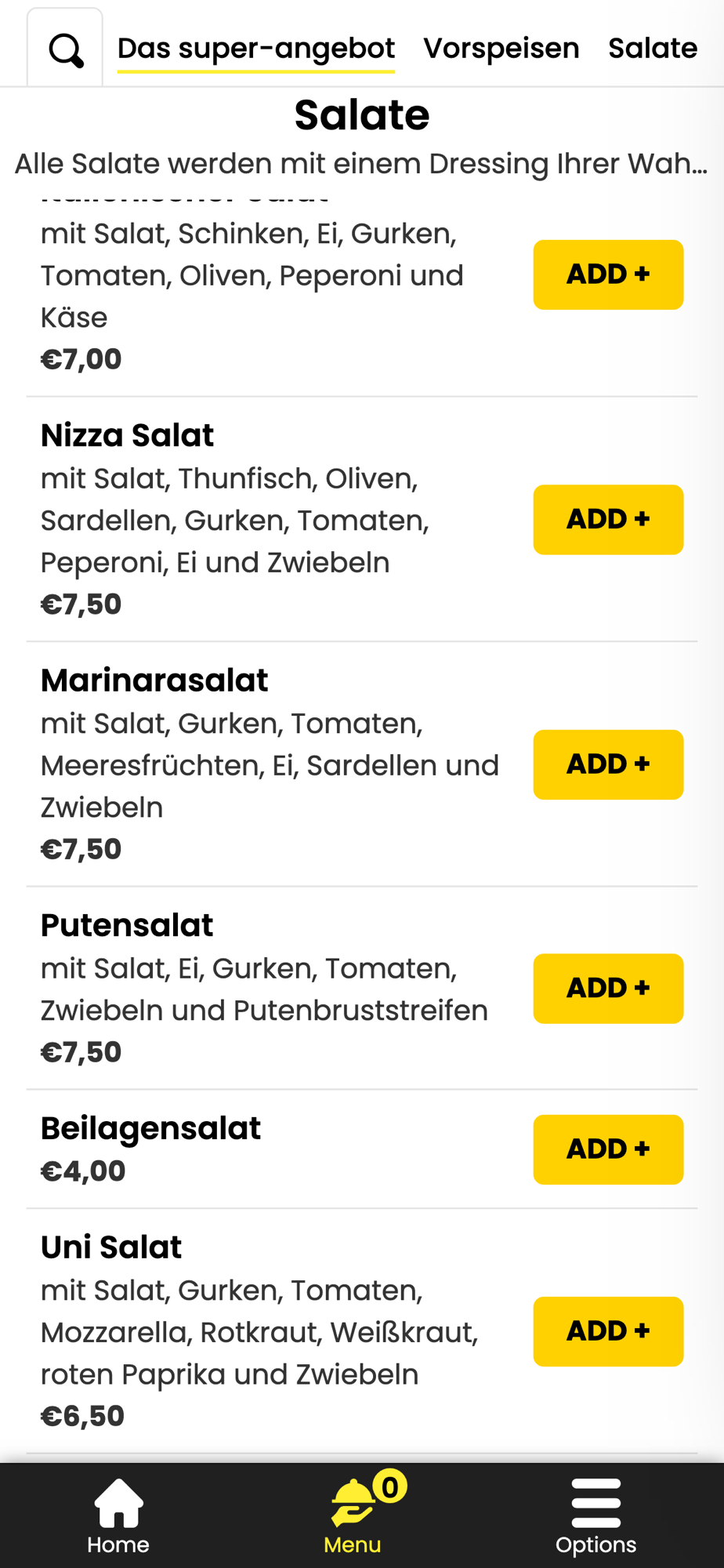Add Marinarasalat to the order

pyautogui.click(x=608, y=764)
